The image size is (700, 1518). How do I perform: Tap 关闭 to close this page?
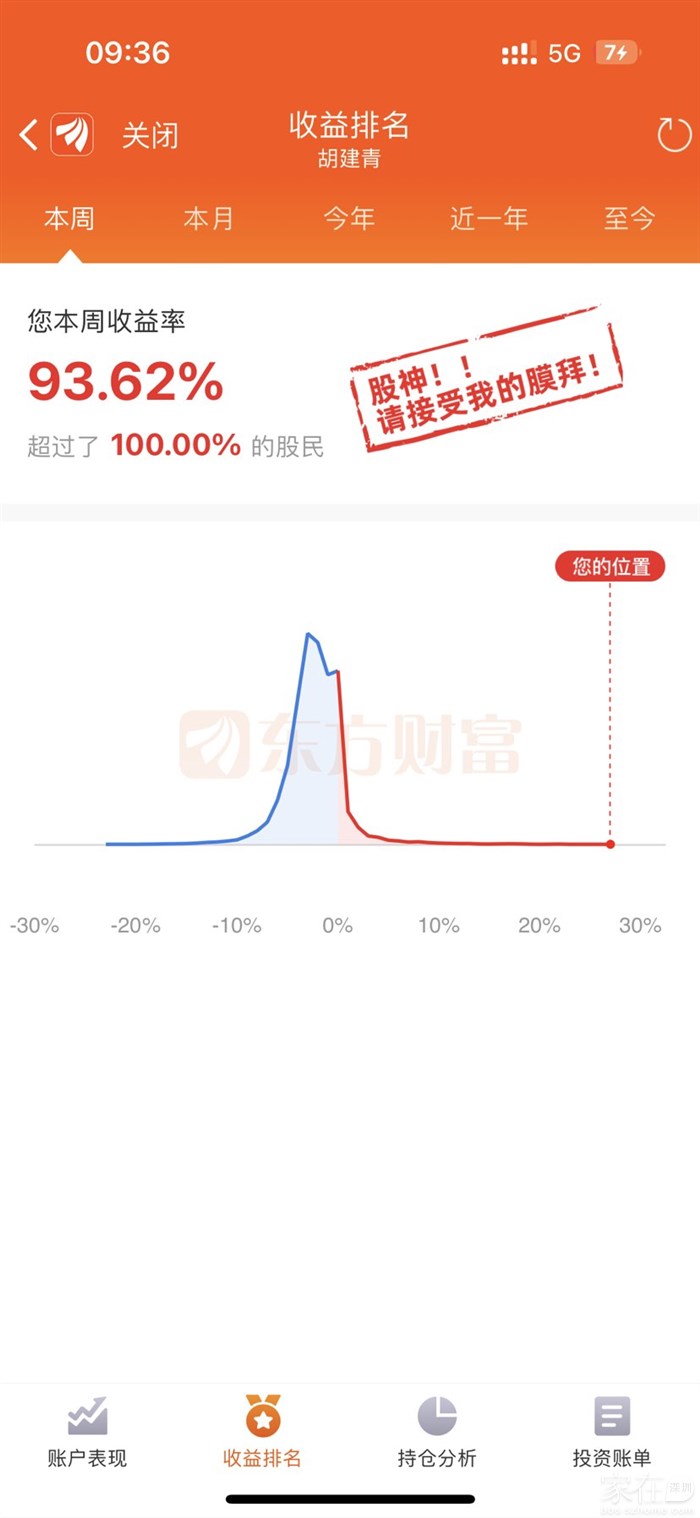tap(150, 136)
